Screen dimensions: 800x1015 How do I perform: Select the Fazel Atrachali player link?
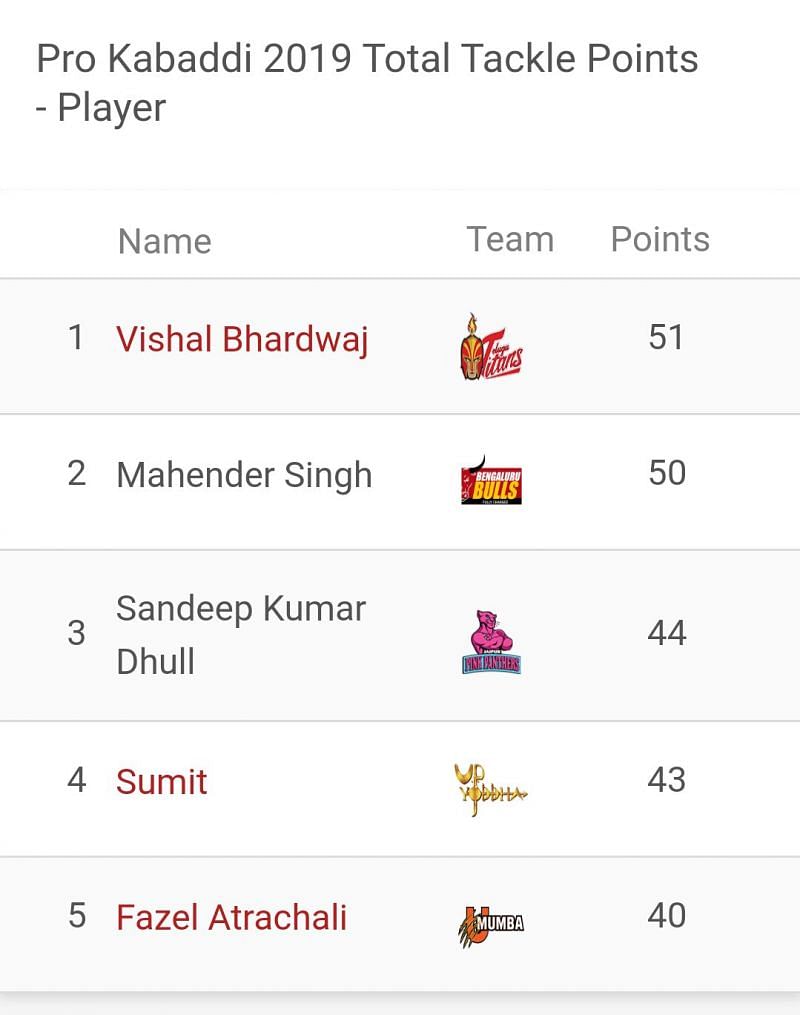click(231, 917)
